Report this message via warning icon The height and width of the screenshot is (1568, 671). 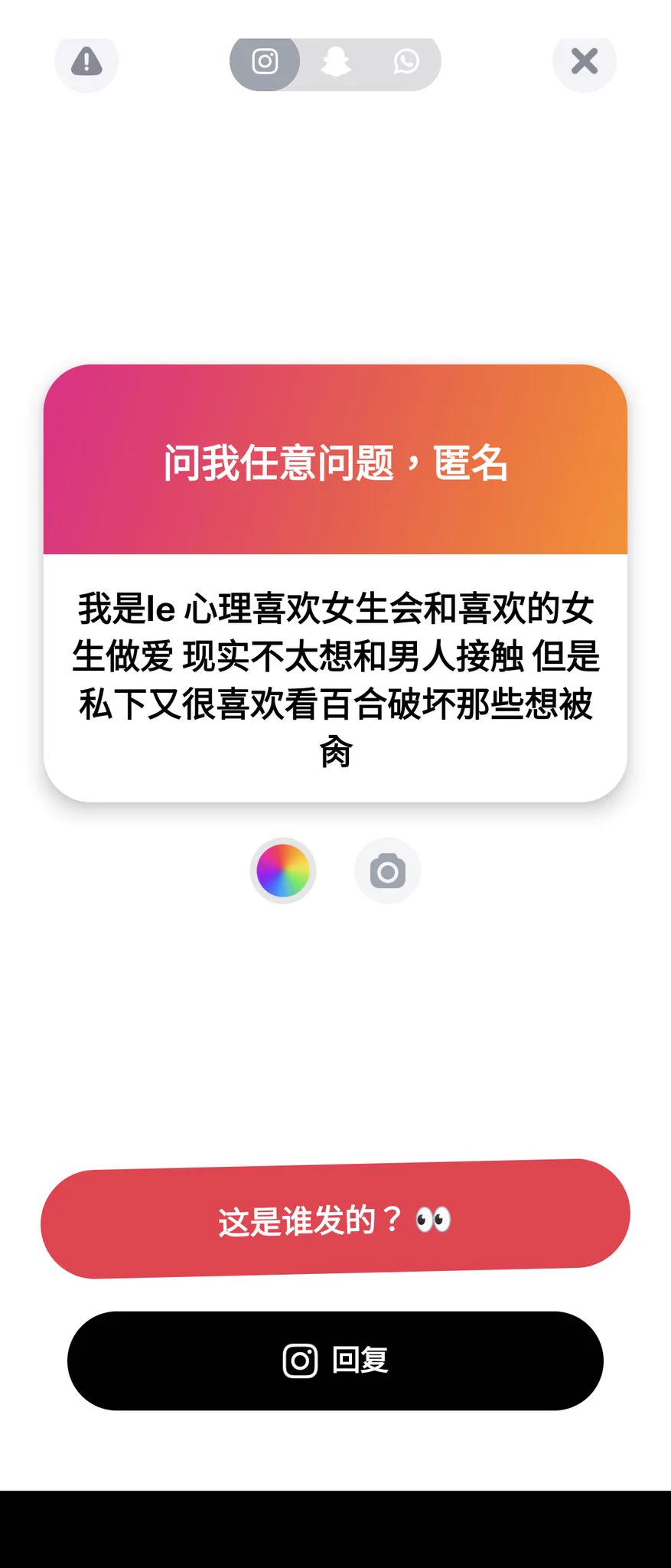(x=86, y=61)
